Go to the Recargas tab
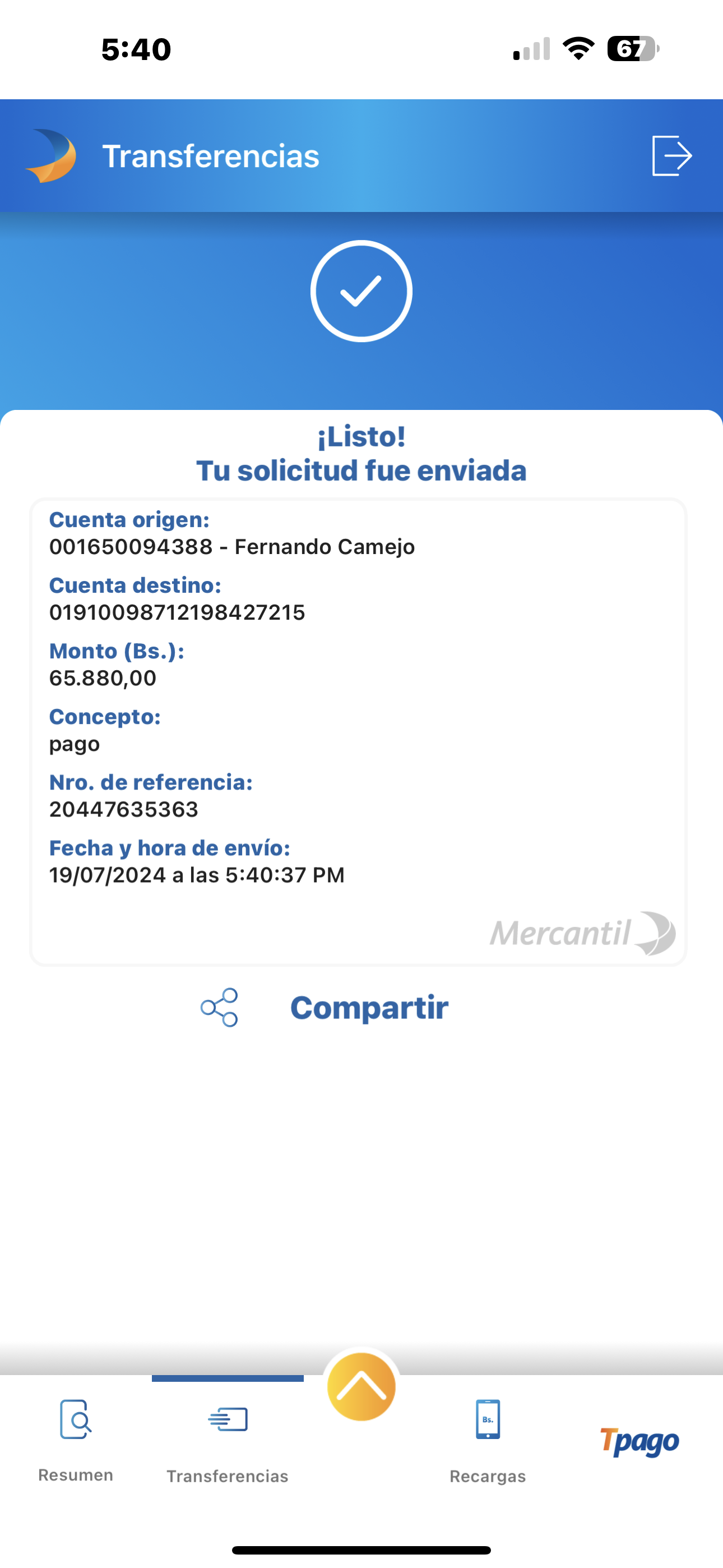 click(488, 1440)
